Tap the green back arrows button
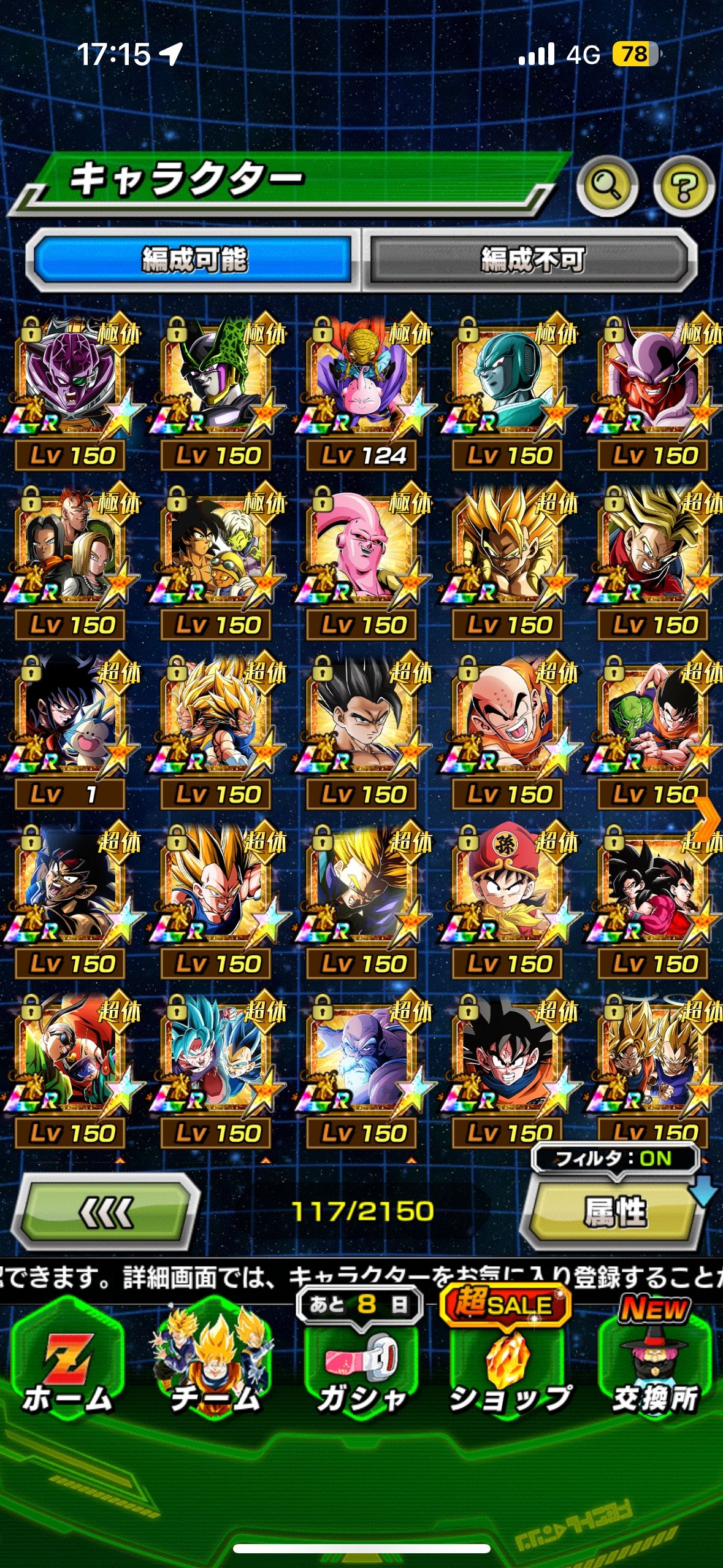Image resolution: width=723 pixels, height=1568 pixels. [105, 1212]
